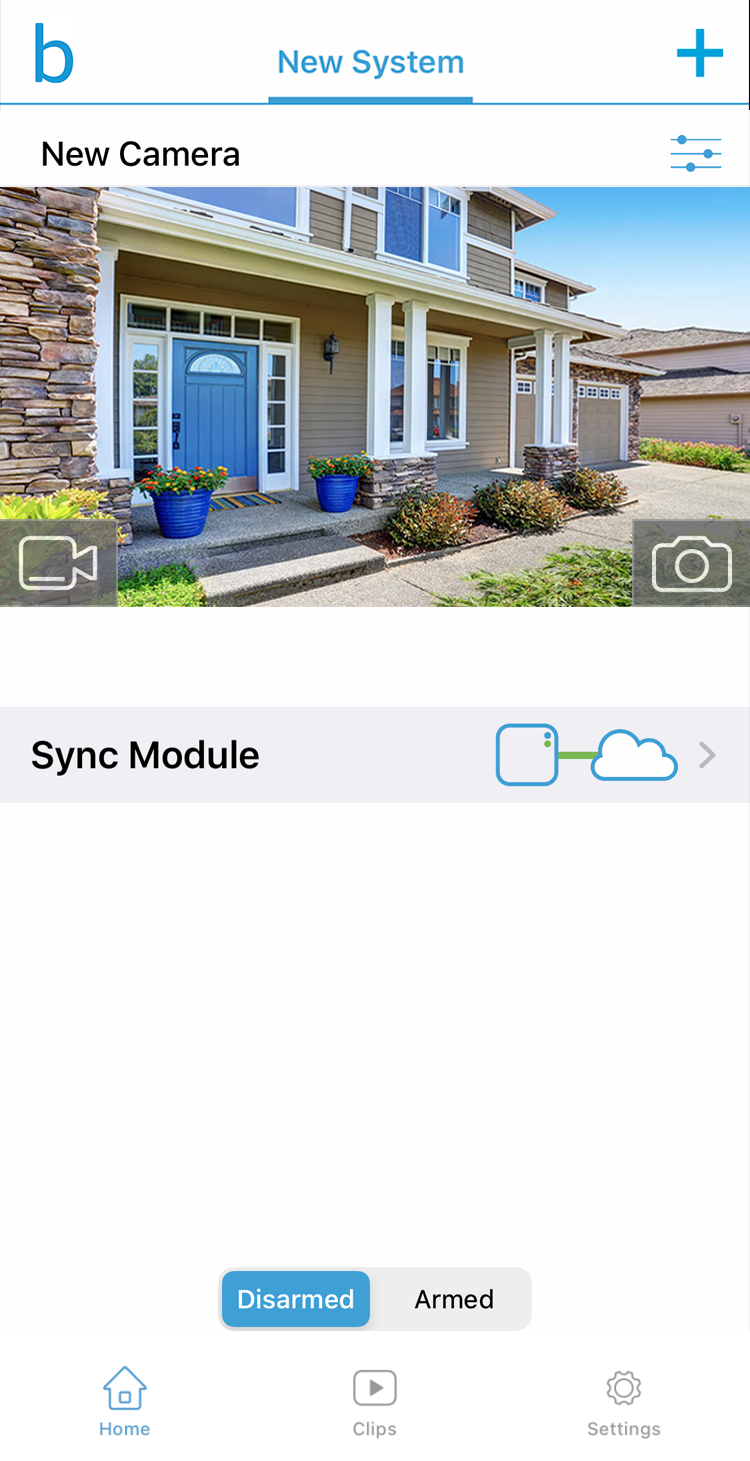The width and height of the screenshot is (750, 1461).
Task: Open the Sync Module details
Action: coord(375,755)
